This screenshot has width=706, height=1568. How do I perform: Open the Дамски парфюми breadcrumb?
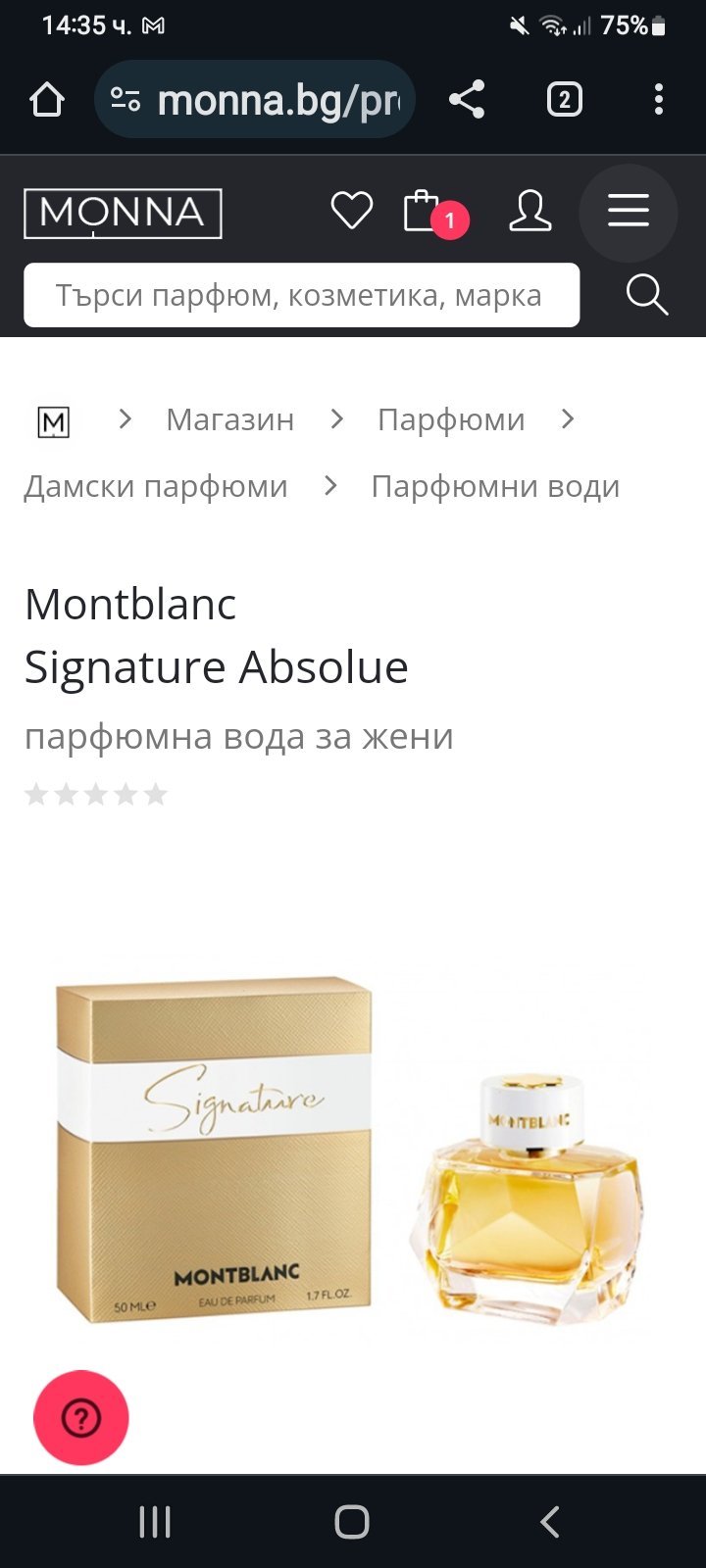[156, 487]
